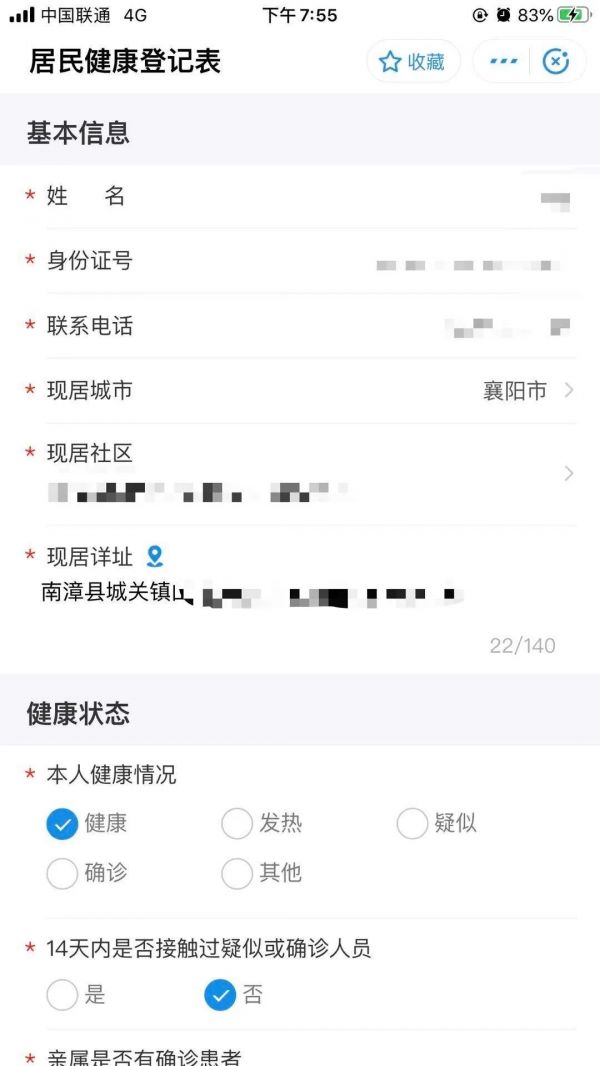Close the mini program
Viewport: 600px width, 1066px height.
(x=556, y=62)
